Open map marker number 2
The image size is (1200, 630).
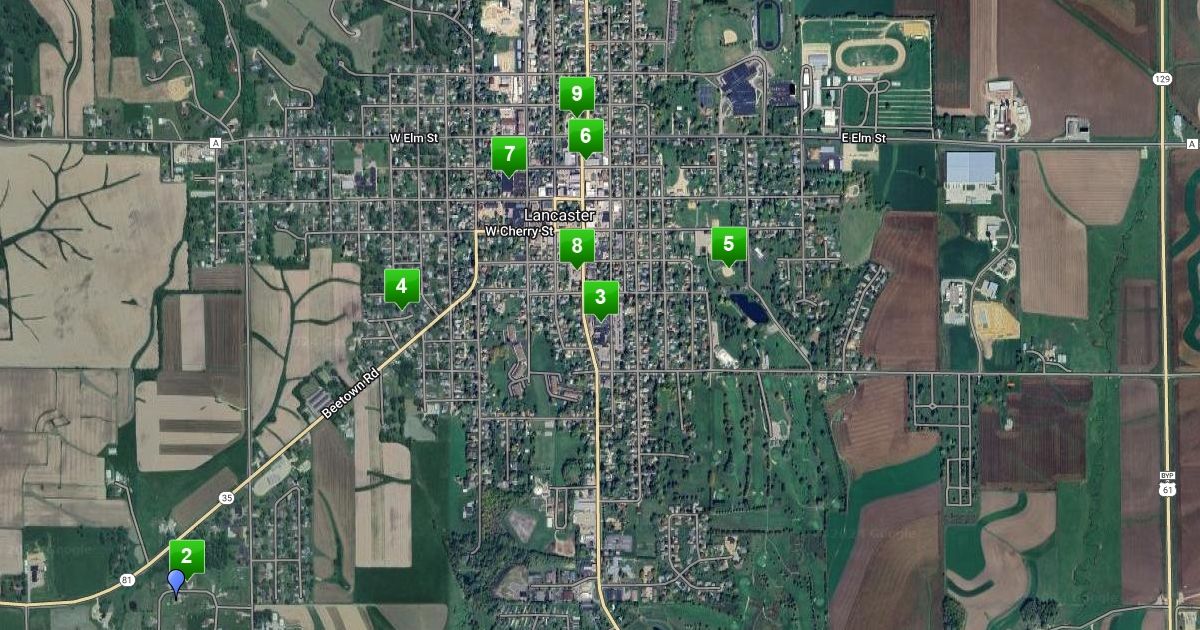point(187,557)
